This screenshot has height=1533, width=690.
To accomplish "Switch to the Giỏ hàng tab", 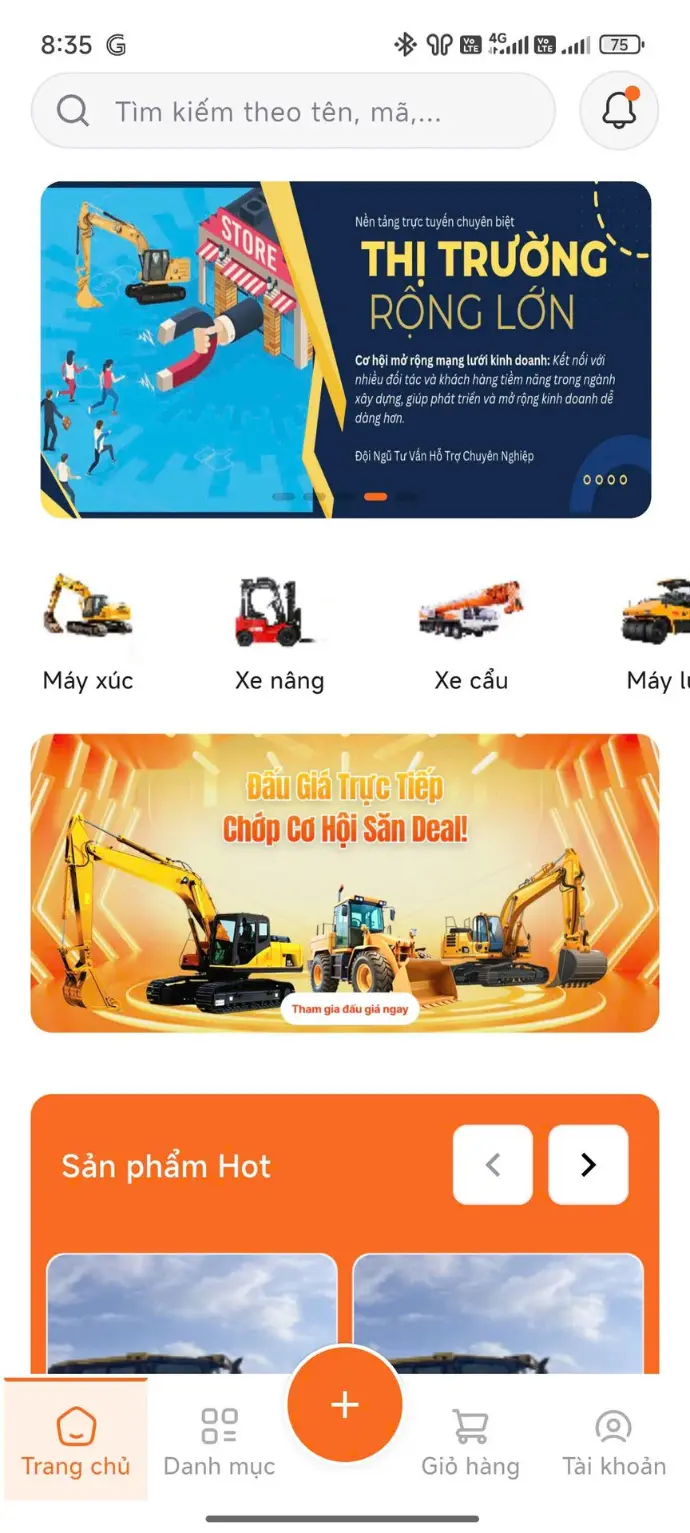I will [x=470, y=1442].
